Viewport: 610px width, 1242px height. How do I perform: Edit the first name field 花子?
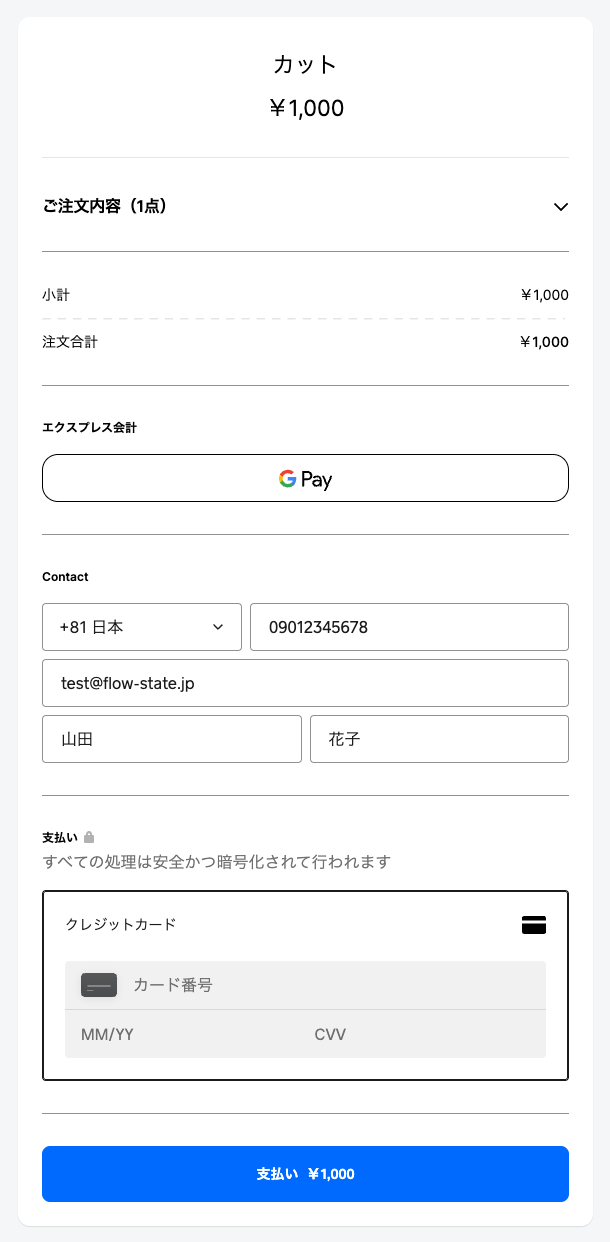point(439,739)
